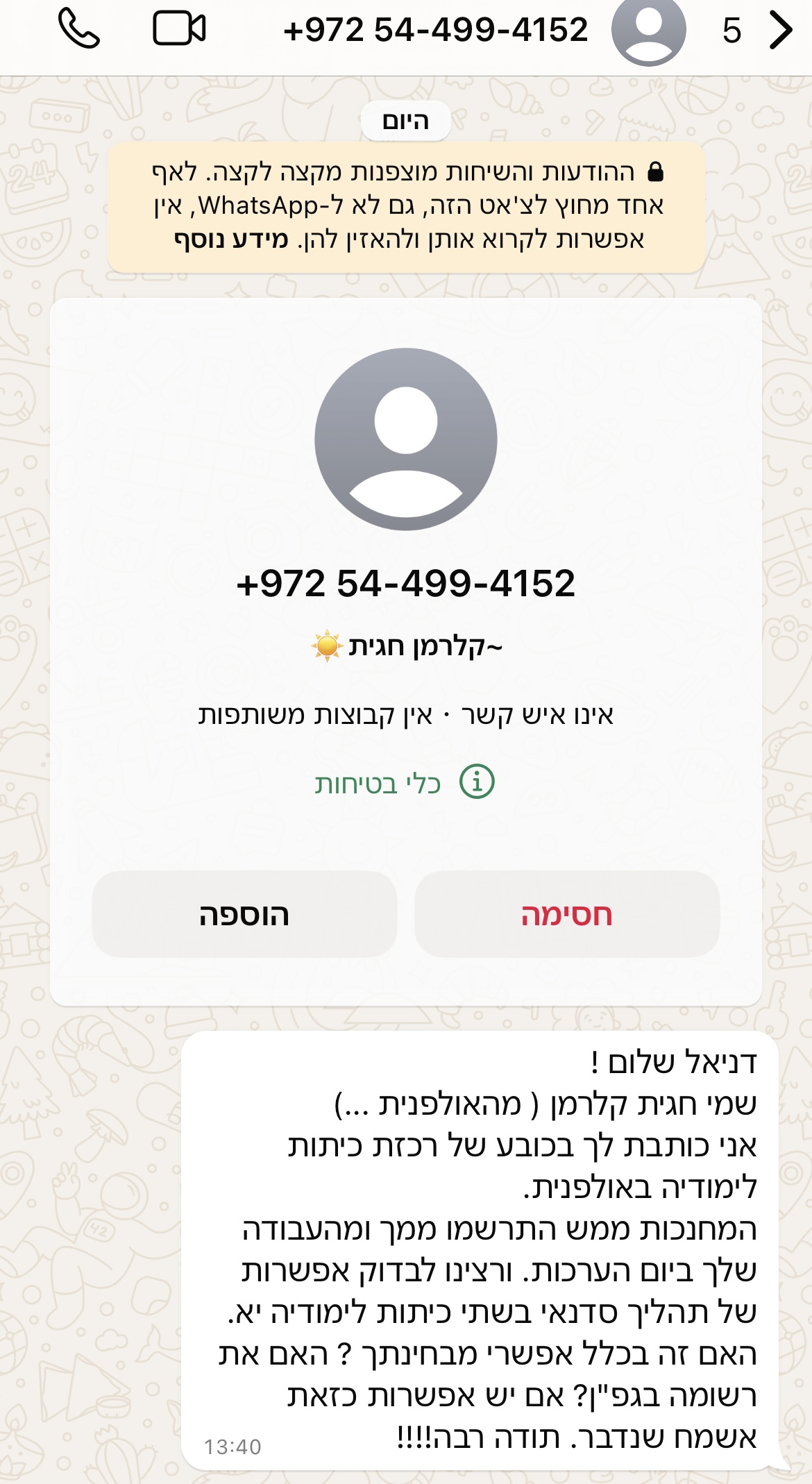Add this number to contacts with הוספה
Viewport: 812px width, 1484px height.
(x=244, y=914)
